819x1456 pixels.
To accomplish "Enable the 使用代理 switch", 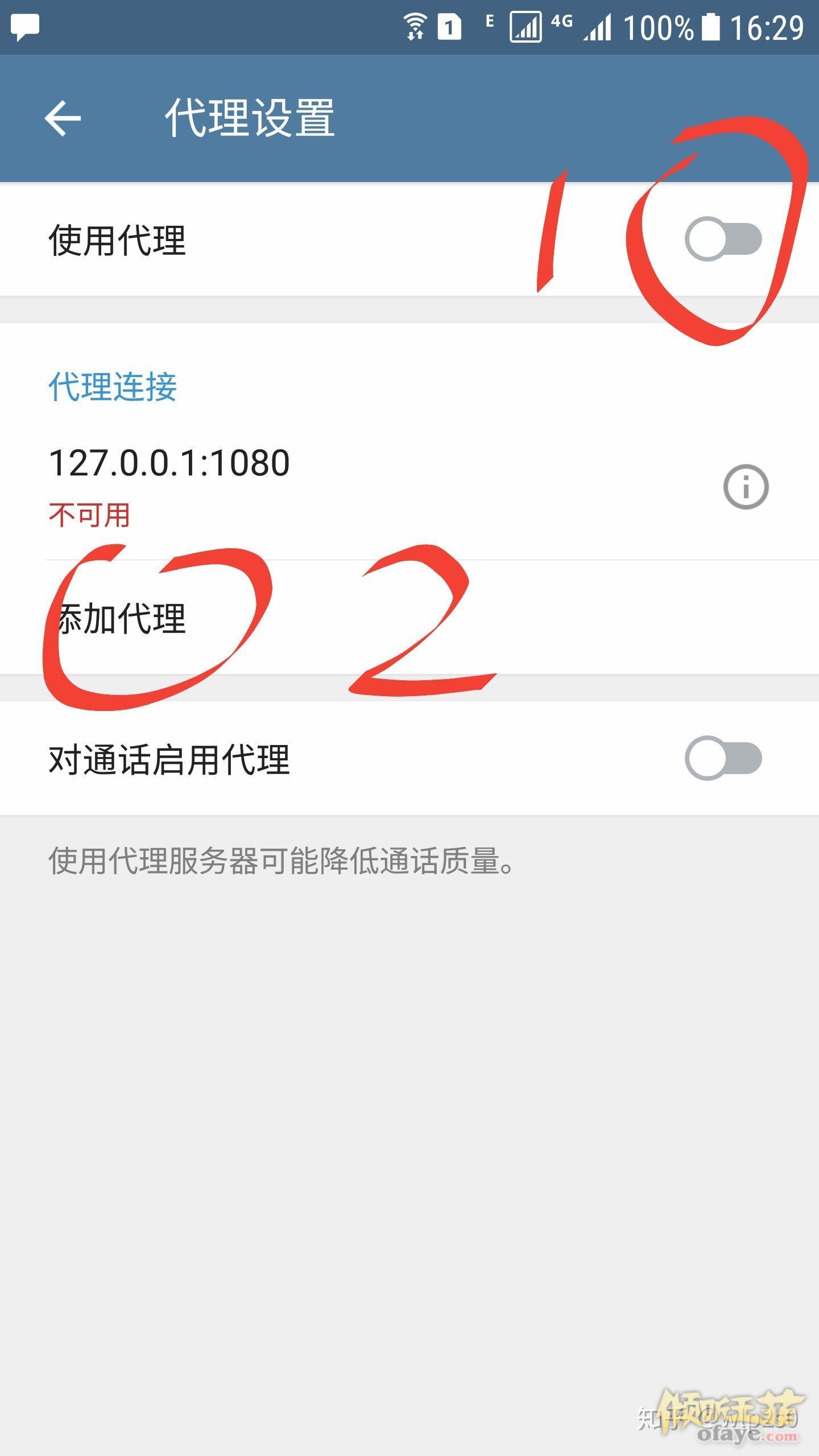I will tap(723, 239).
